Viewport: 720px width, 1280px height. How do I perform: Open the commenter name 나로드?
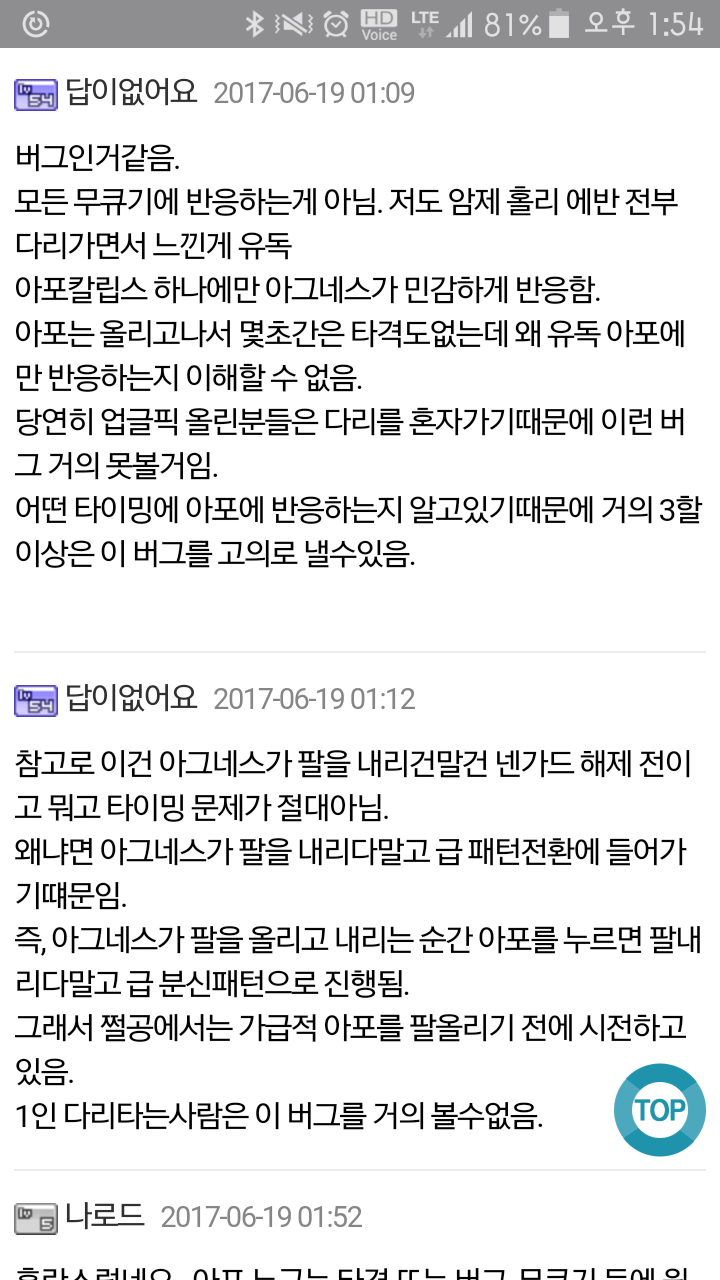tap(105, 1216)
